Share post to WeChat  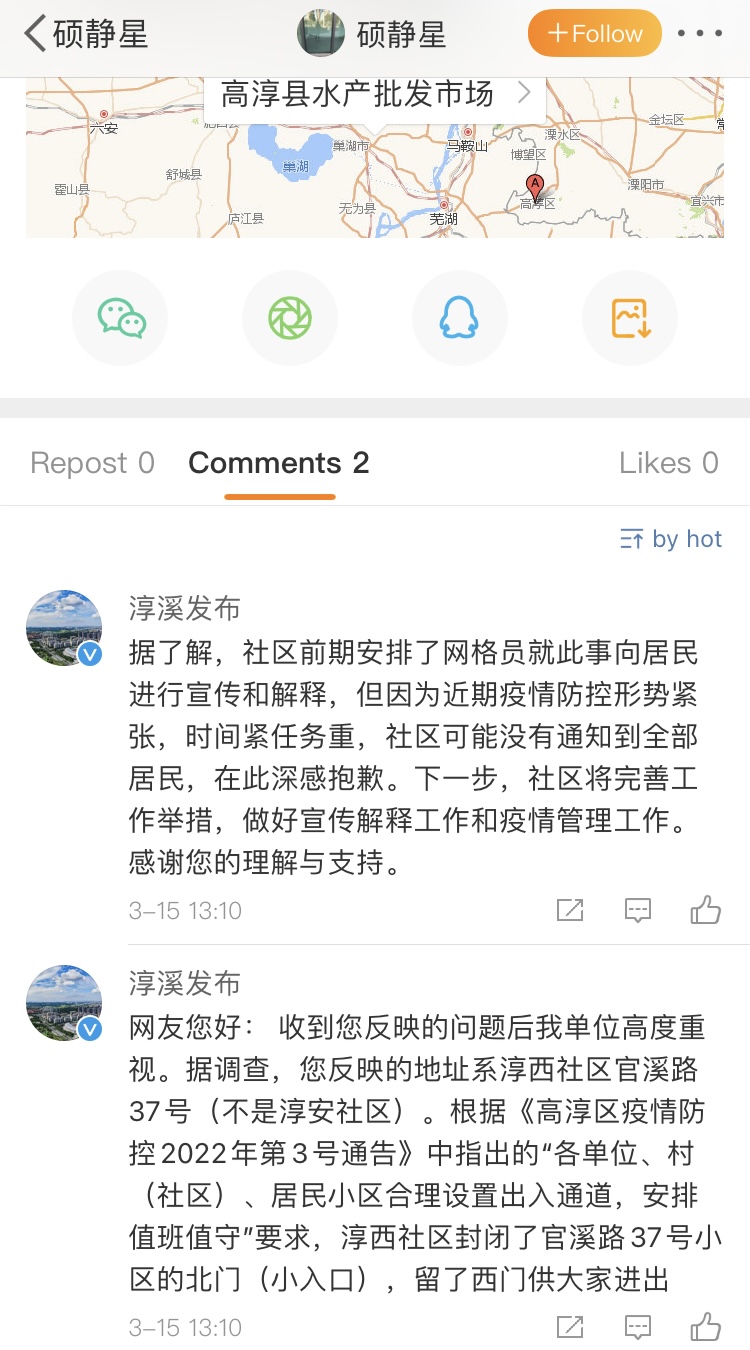click(x=121, y=319)
